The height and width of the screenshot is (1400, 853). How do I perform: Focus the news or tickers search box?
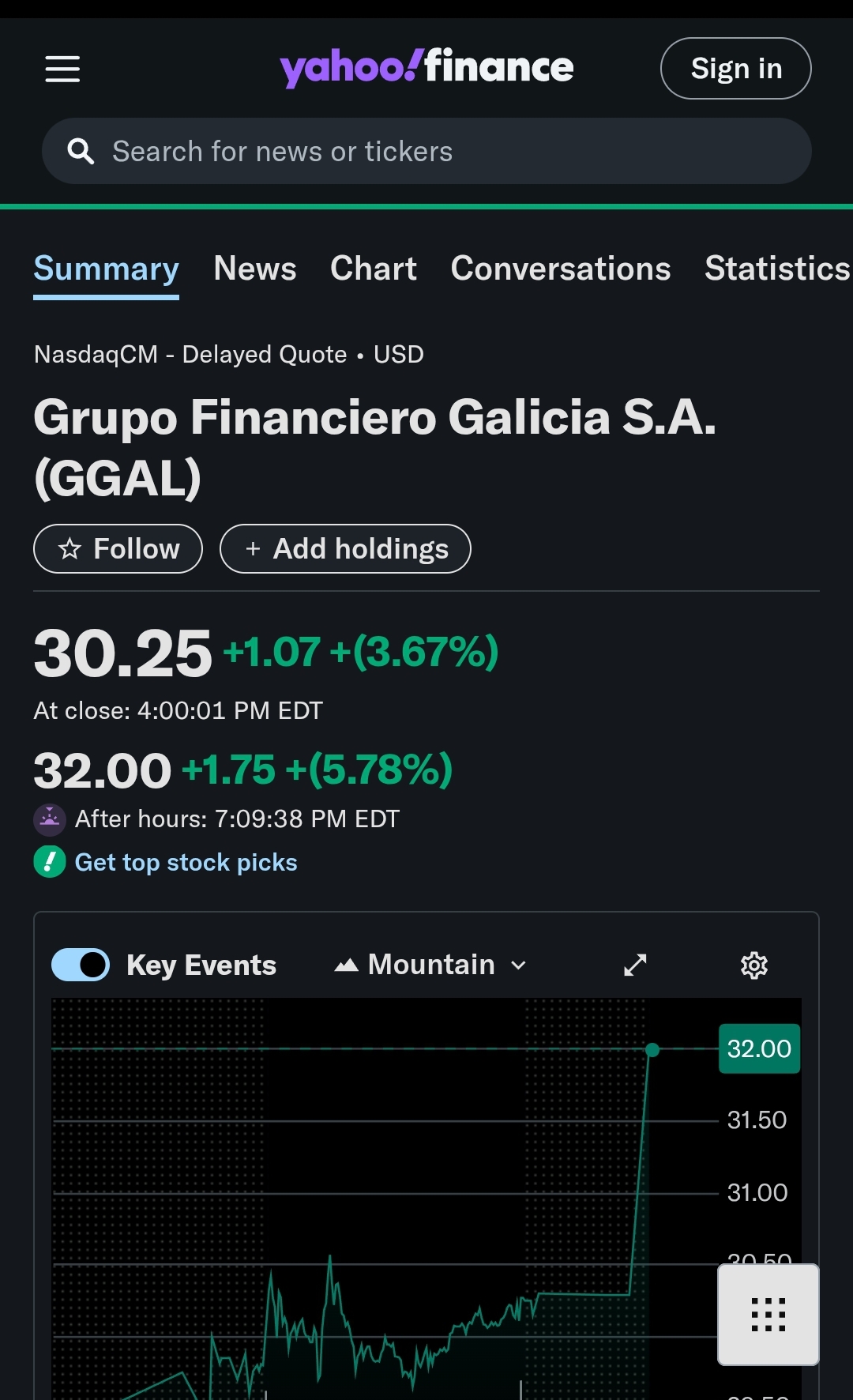(426, 151)
